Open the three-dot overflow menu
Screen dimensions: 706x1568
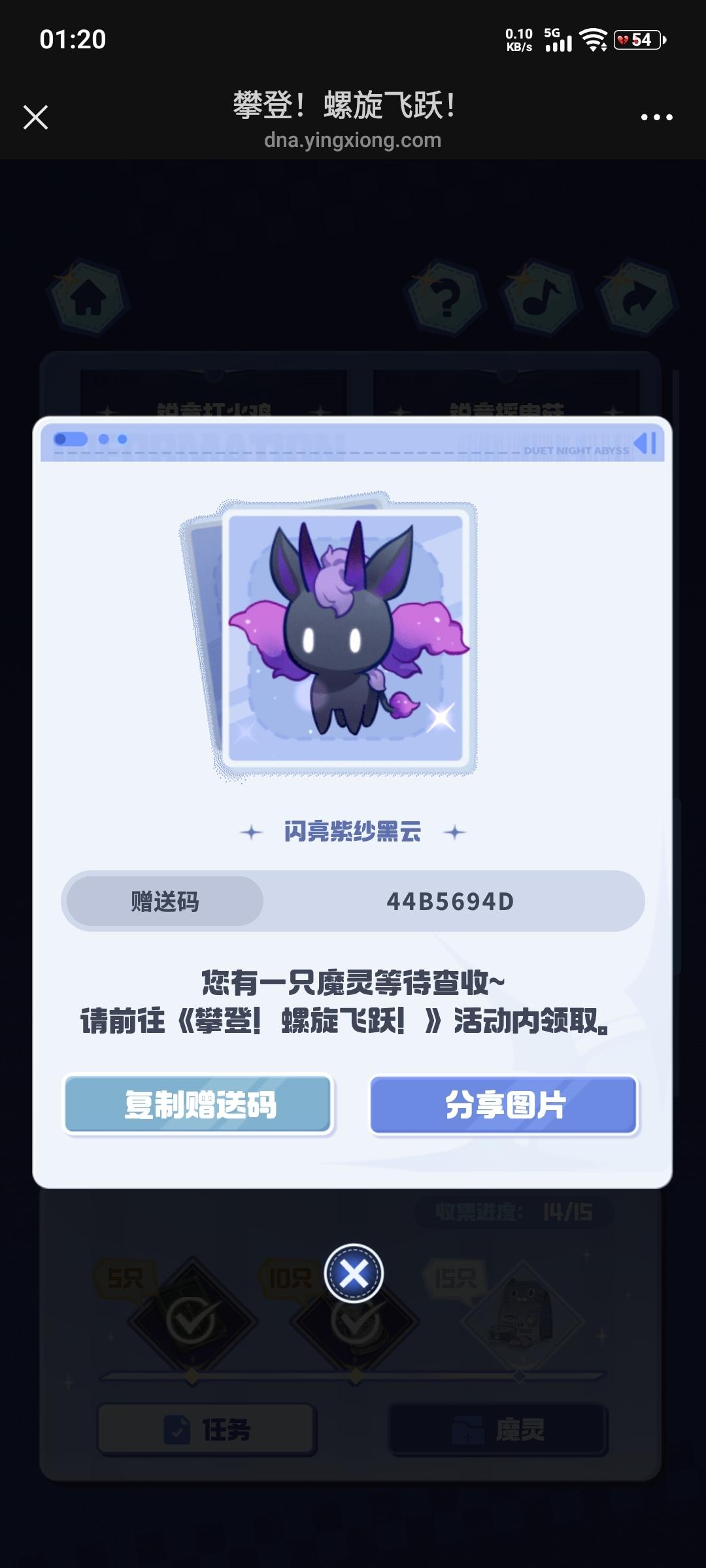pos(656,118)
